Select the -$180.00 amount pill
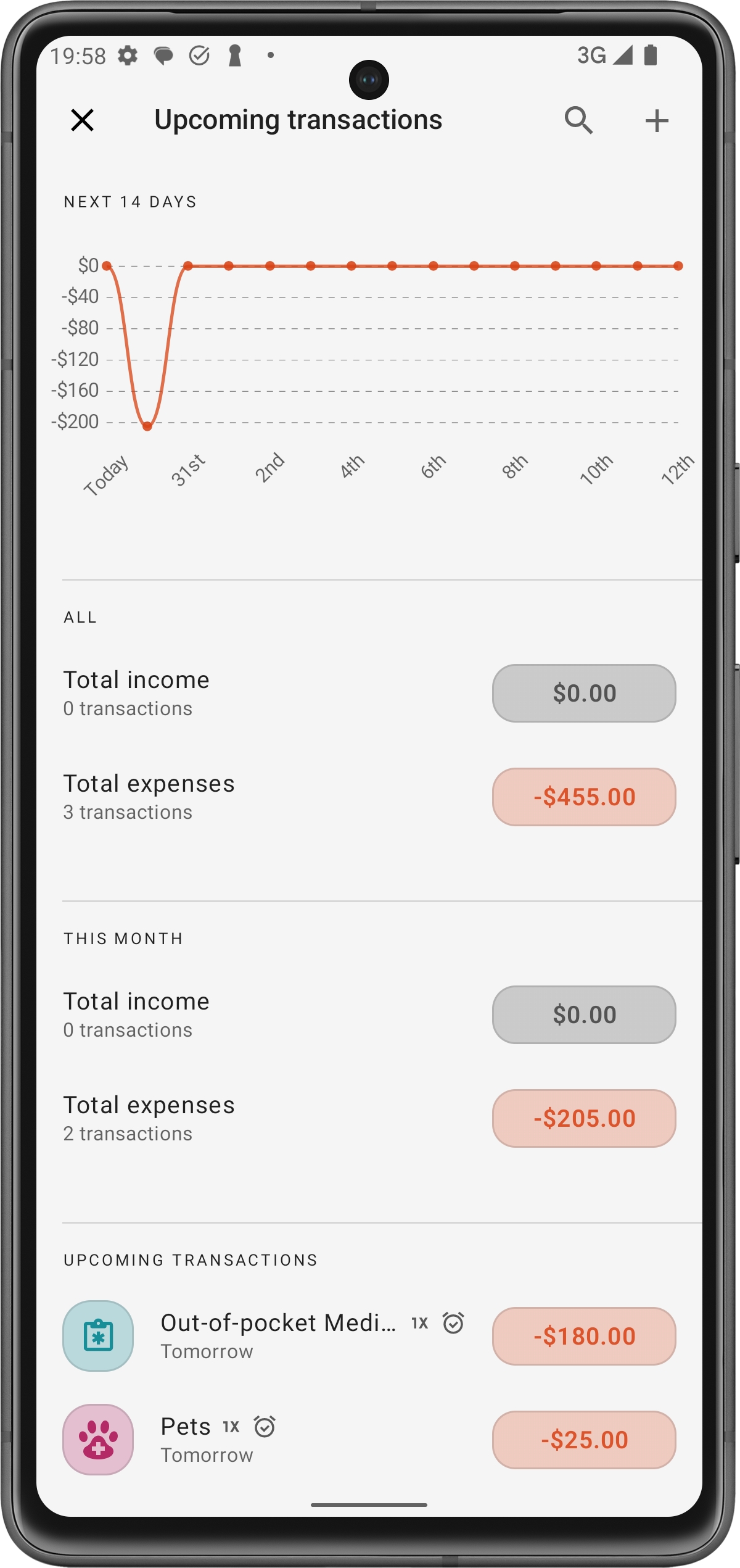 coord(583,1336)
